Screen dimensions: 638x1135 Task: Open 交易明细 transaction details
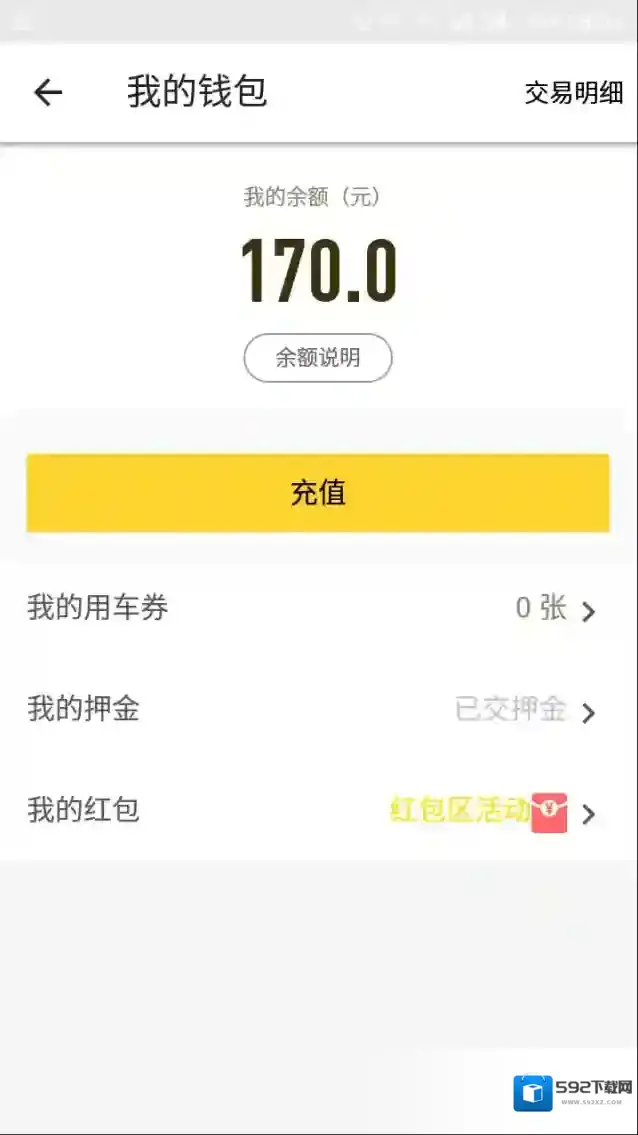pos(573,93)
